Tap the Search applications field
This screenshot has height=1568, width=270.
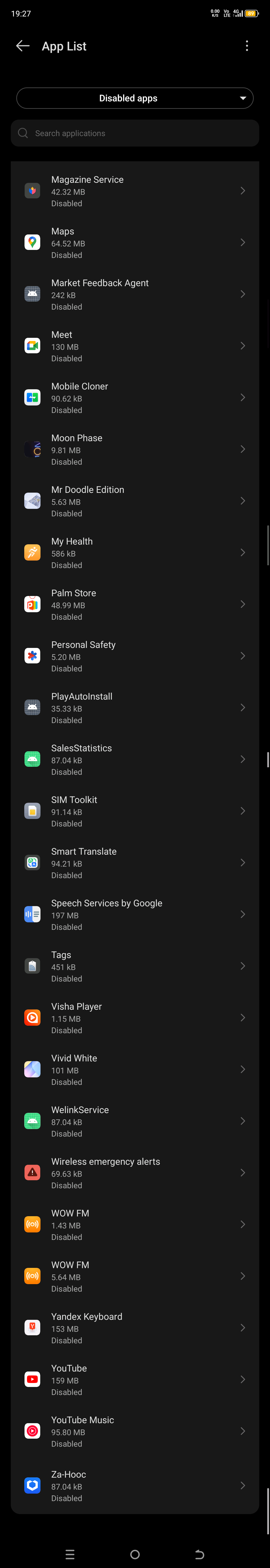tap(135, 133)
